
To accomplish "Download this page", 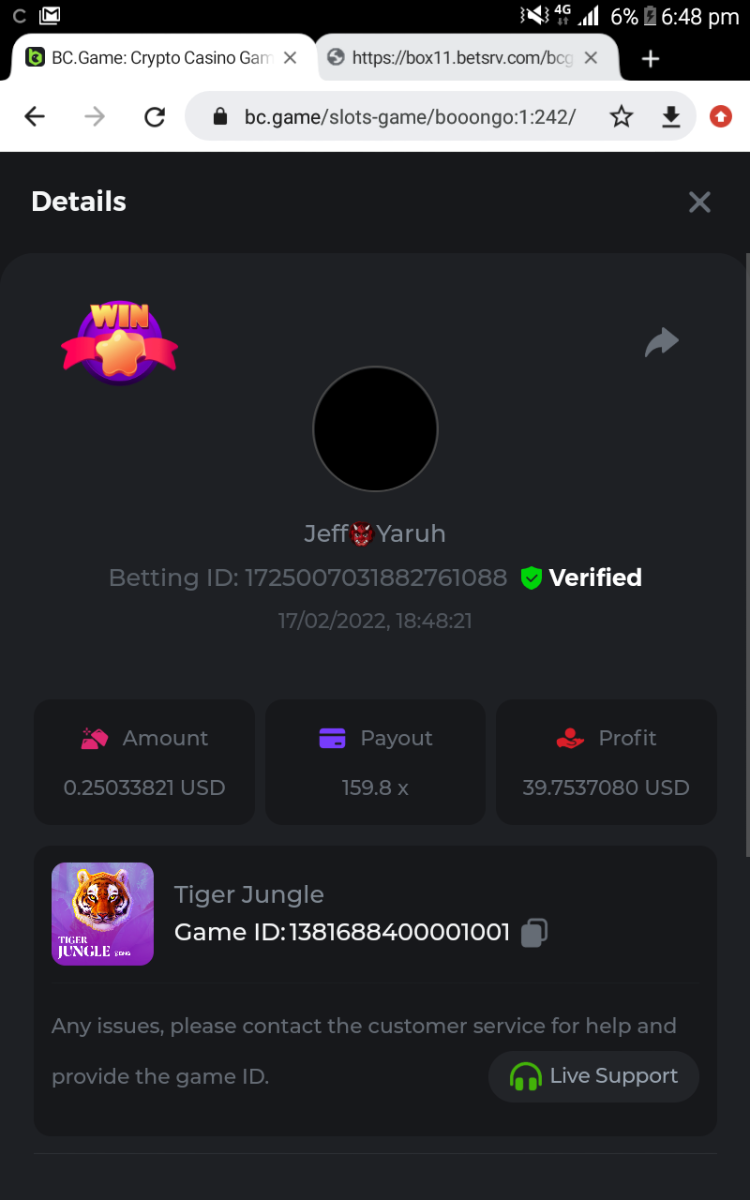I will pos(671,117).
